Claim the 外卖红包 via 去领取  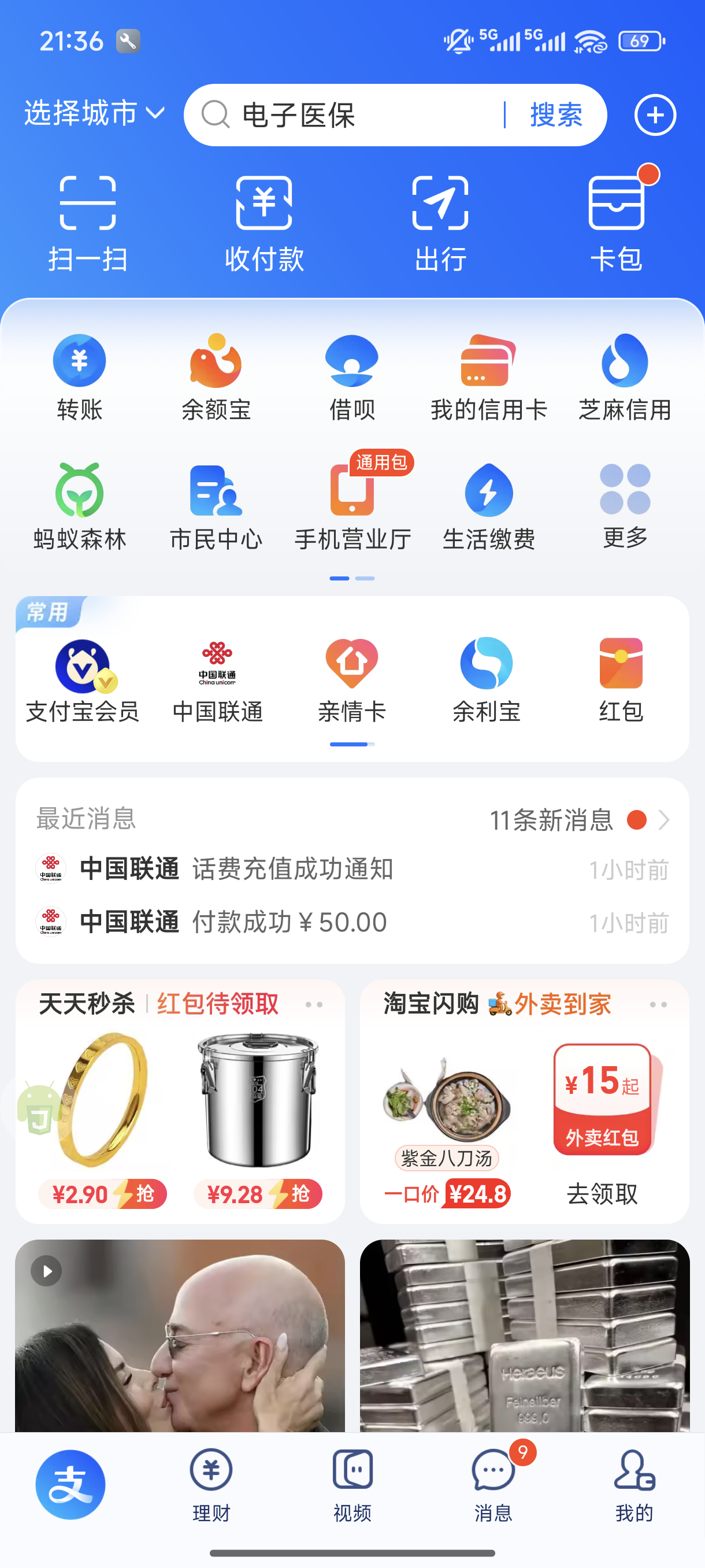click(602, 1194)
